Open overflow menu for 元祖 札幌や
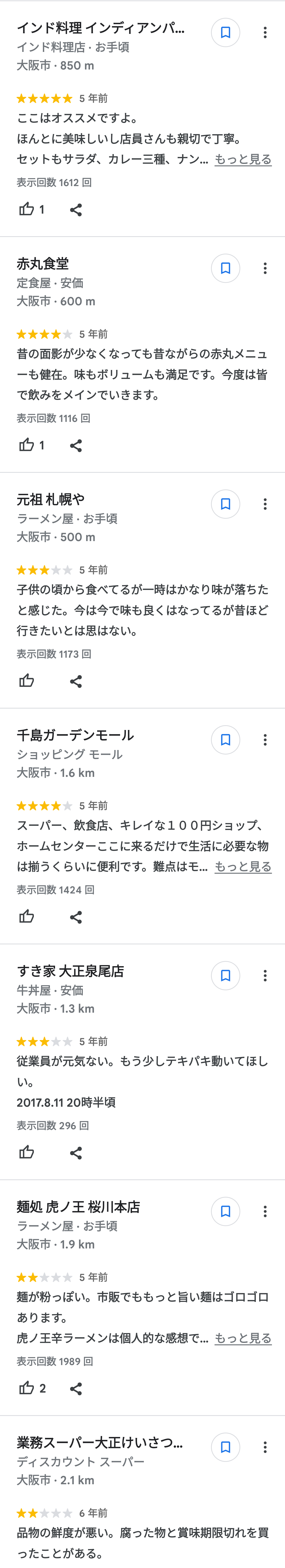Image resolution: width=285 pixels, height=1568 pixels. 265,504
